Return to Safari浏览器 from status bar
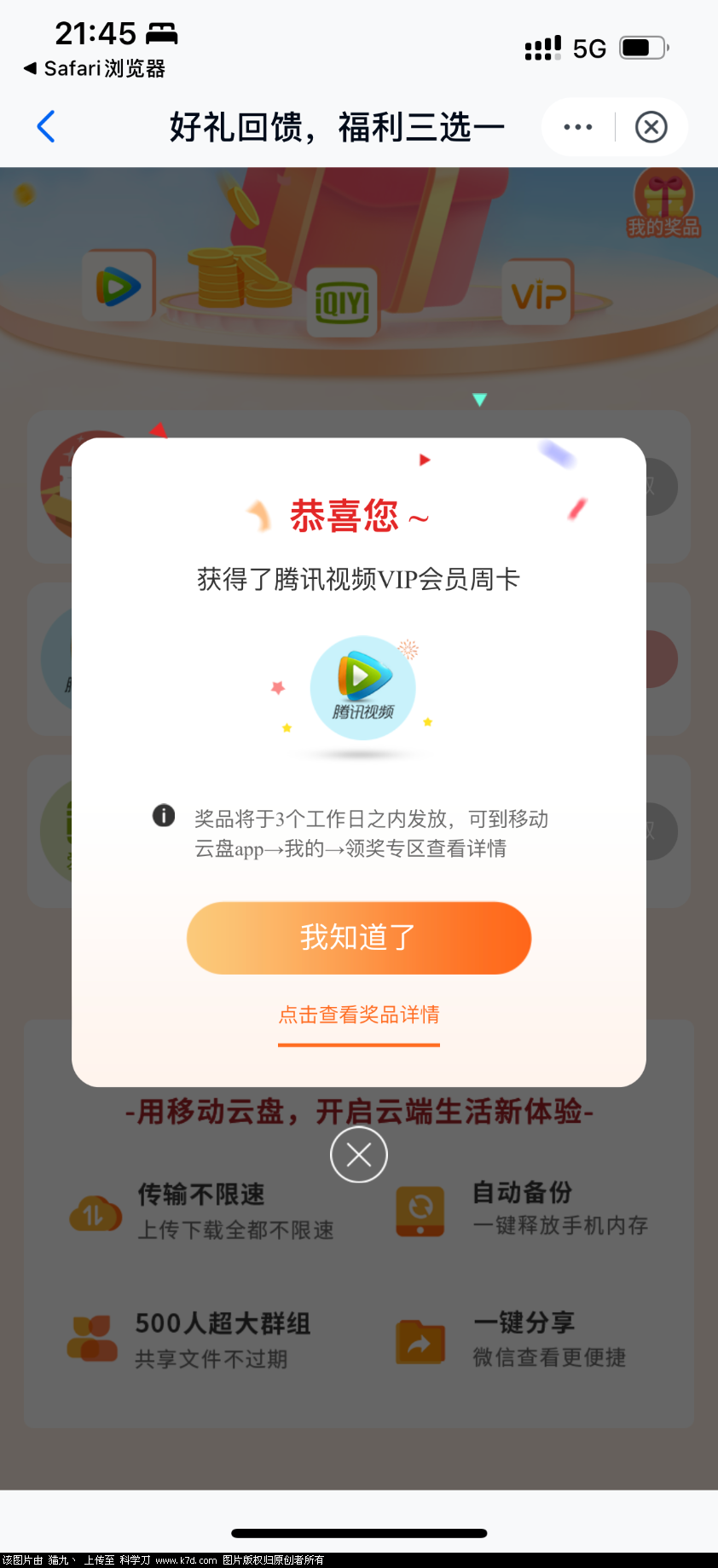This screenshot has width=718, height=1568. 94,68
